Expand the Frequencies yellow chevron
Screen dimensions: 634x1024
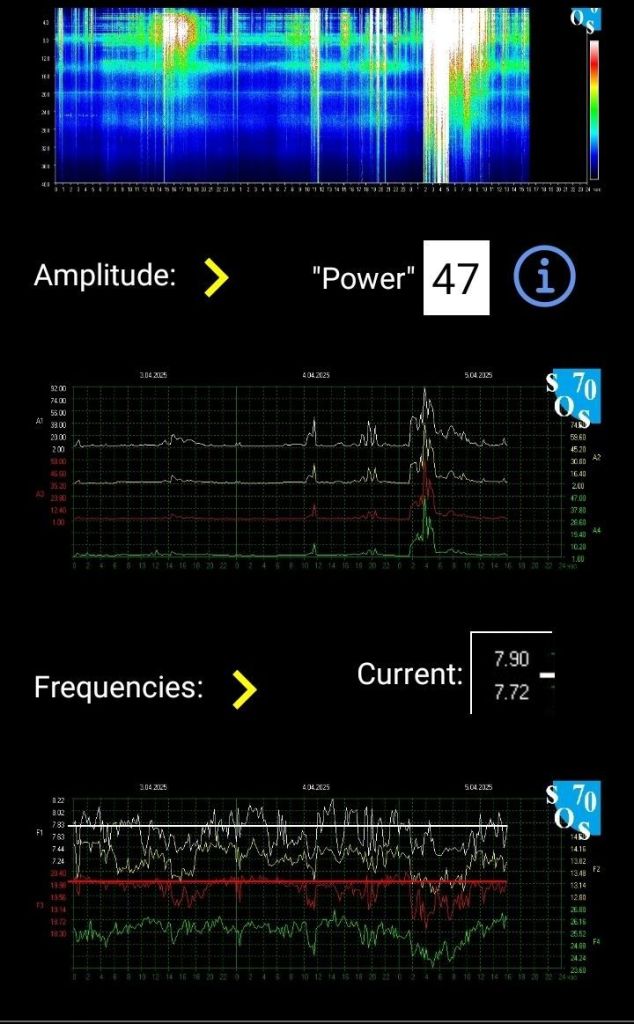tap(243, 688)
